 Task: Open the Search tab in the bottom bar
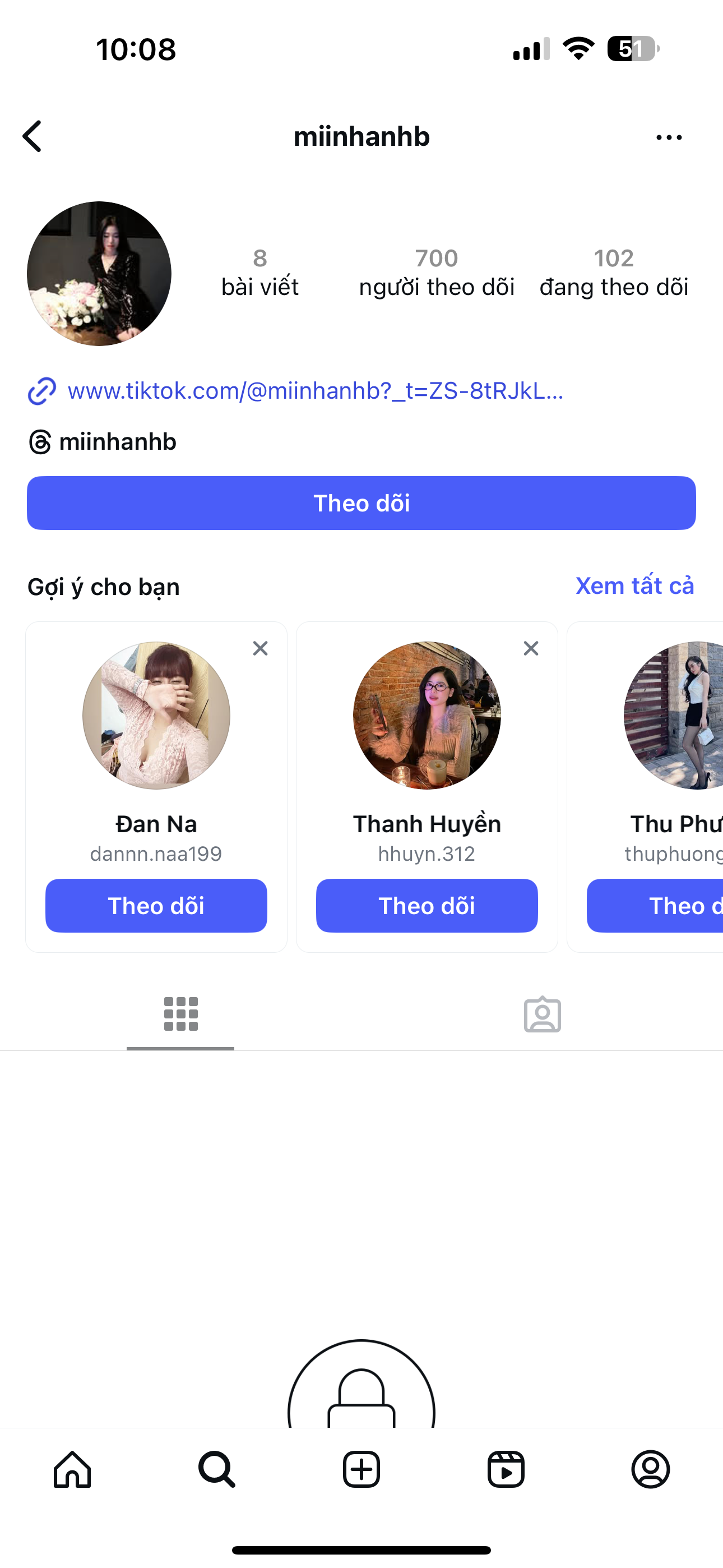tap(217, 1469)
